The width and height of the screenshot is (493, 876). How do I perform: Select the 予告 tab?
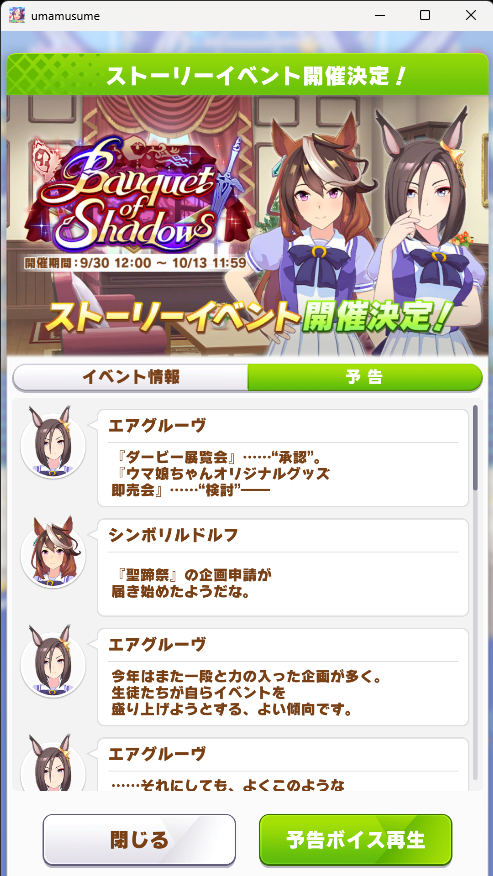click(364, 377)
